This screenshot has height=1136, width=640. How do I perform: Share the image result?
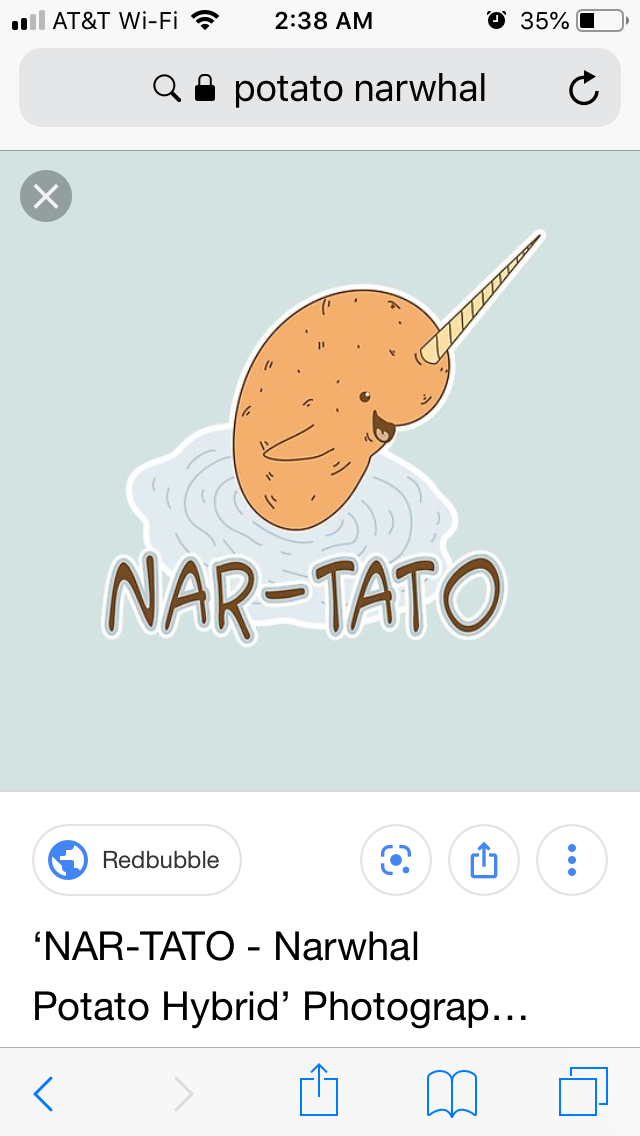(483, 860)
